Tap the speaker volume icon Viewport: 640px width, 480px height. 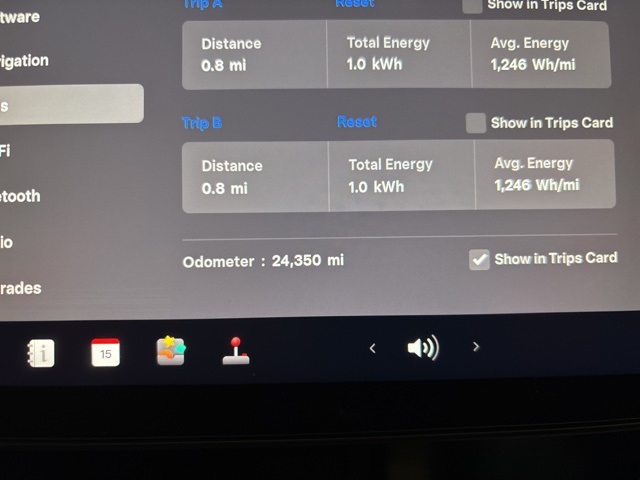click(x=422, y=348)
